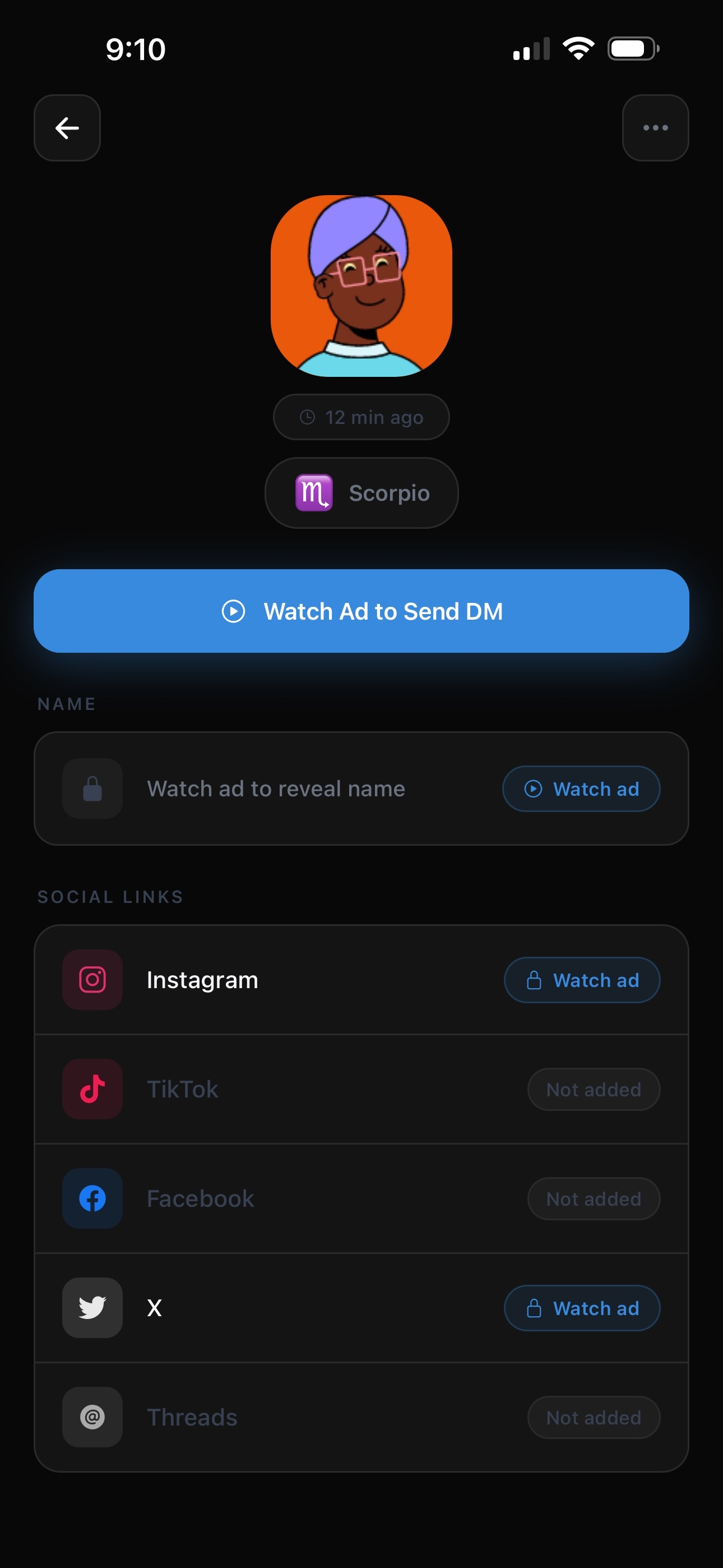Viewport: 723px width, 1568px height.
Task: Select the 12 min ago timestamp pill
Action: tap(361, 417)
